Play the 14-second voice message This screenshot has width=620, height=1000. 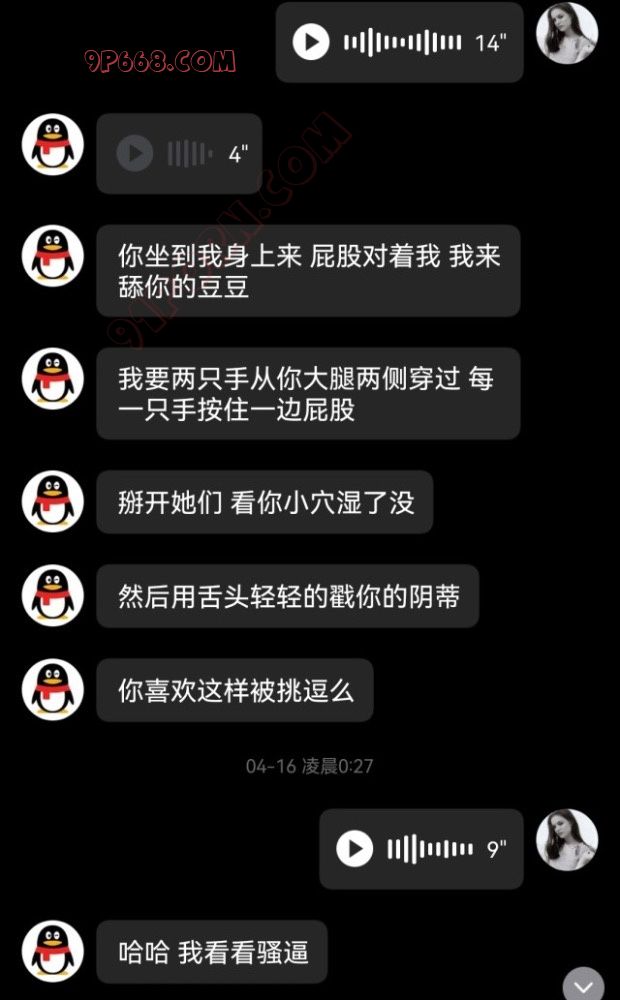click(x=311, y=42)
